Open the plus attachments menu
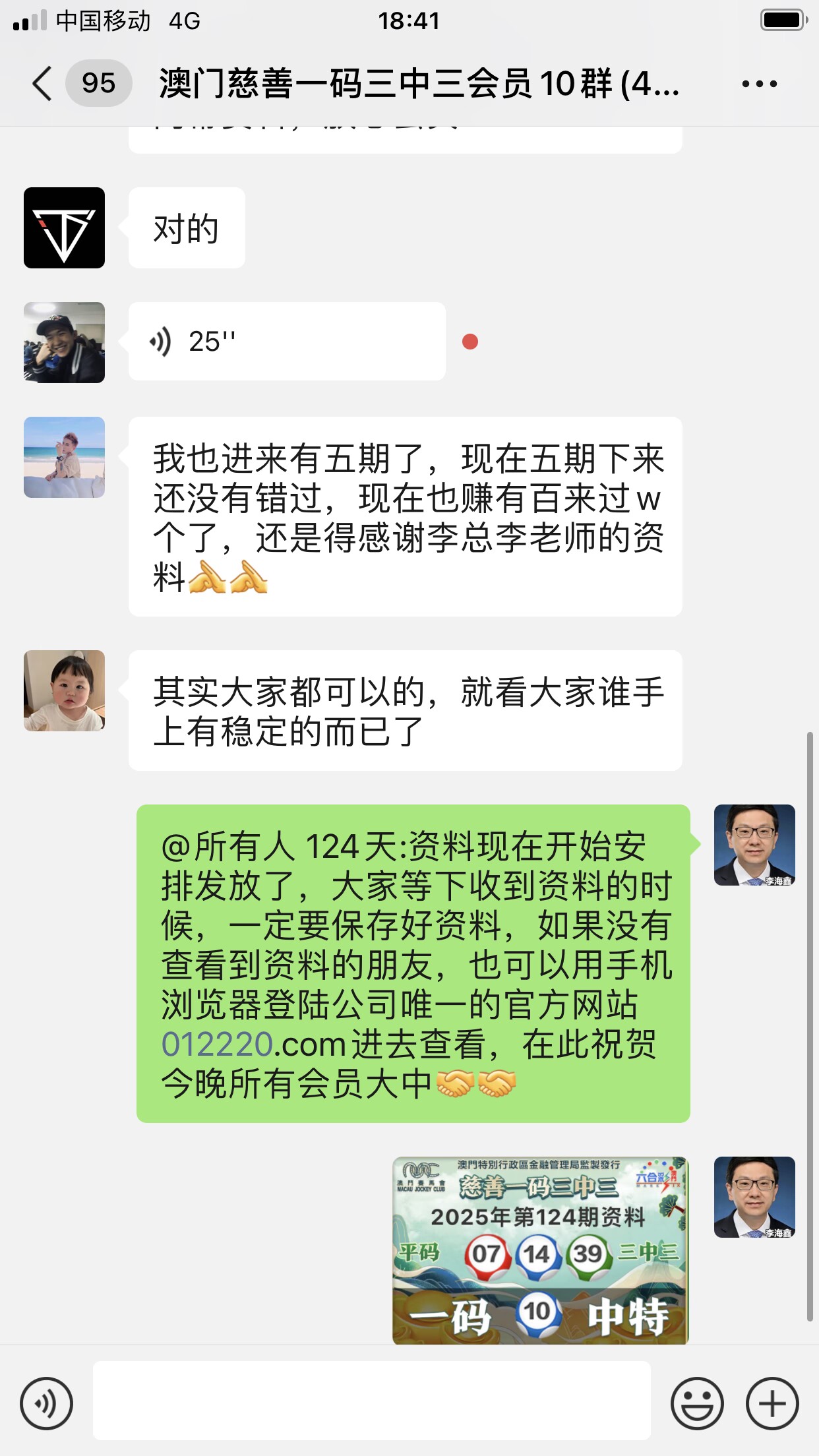This screenshot has width=819, height=1456. [x=772, y=1403]
